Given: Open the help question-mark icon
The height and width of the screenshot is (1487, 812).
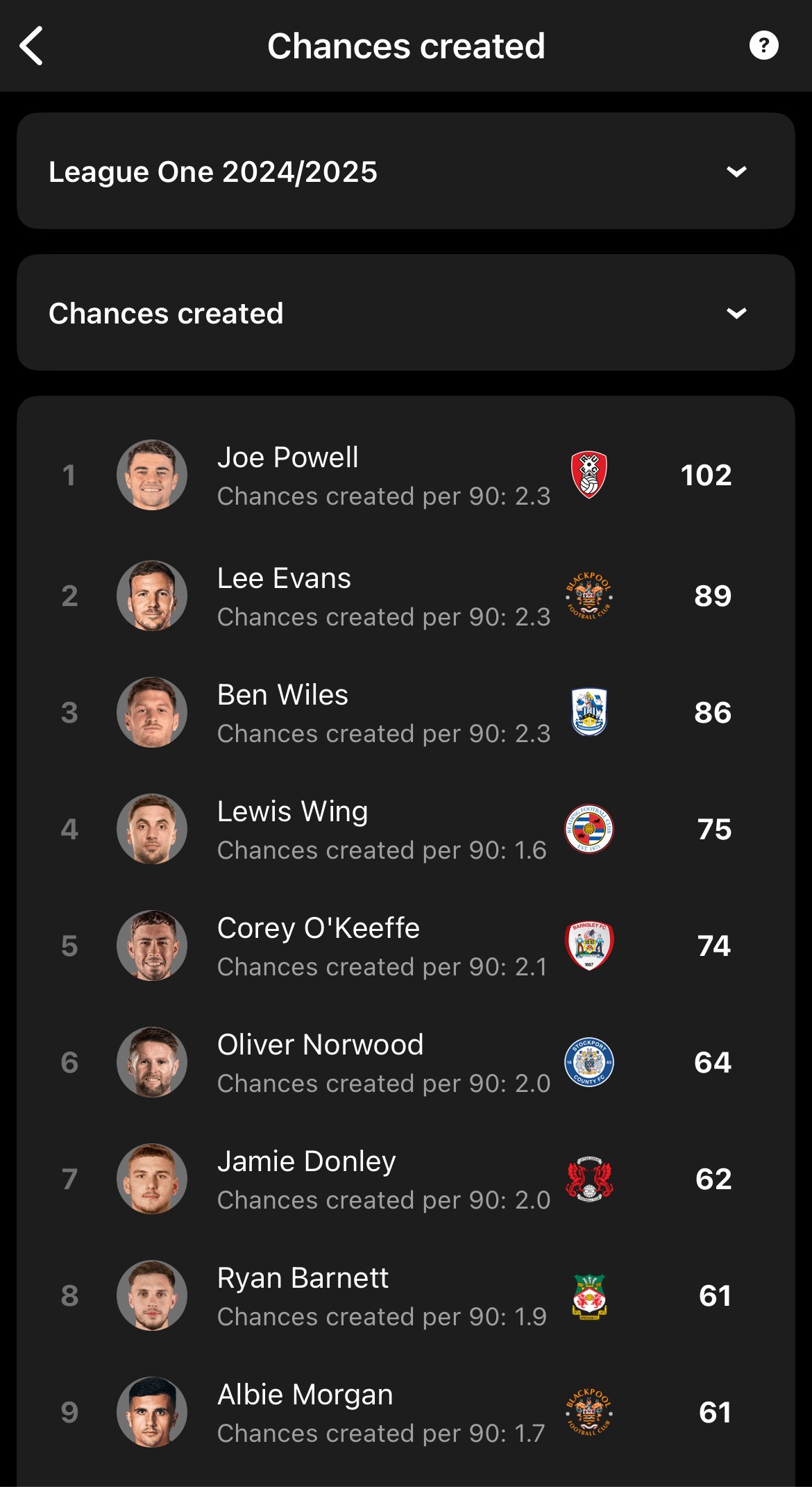Looking at the screenshot, I should point(763,46).
